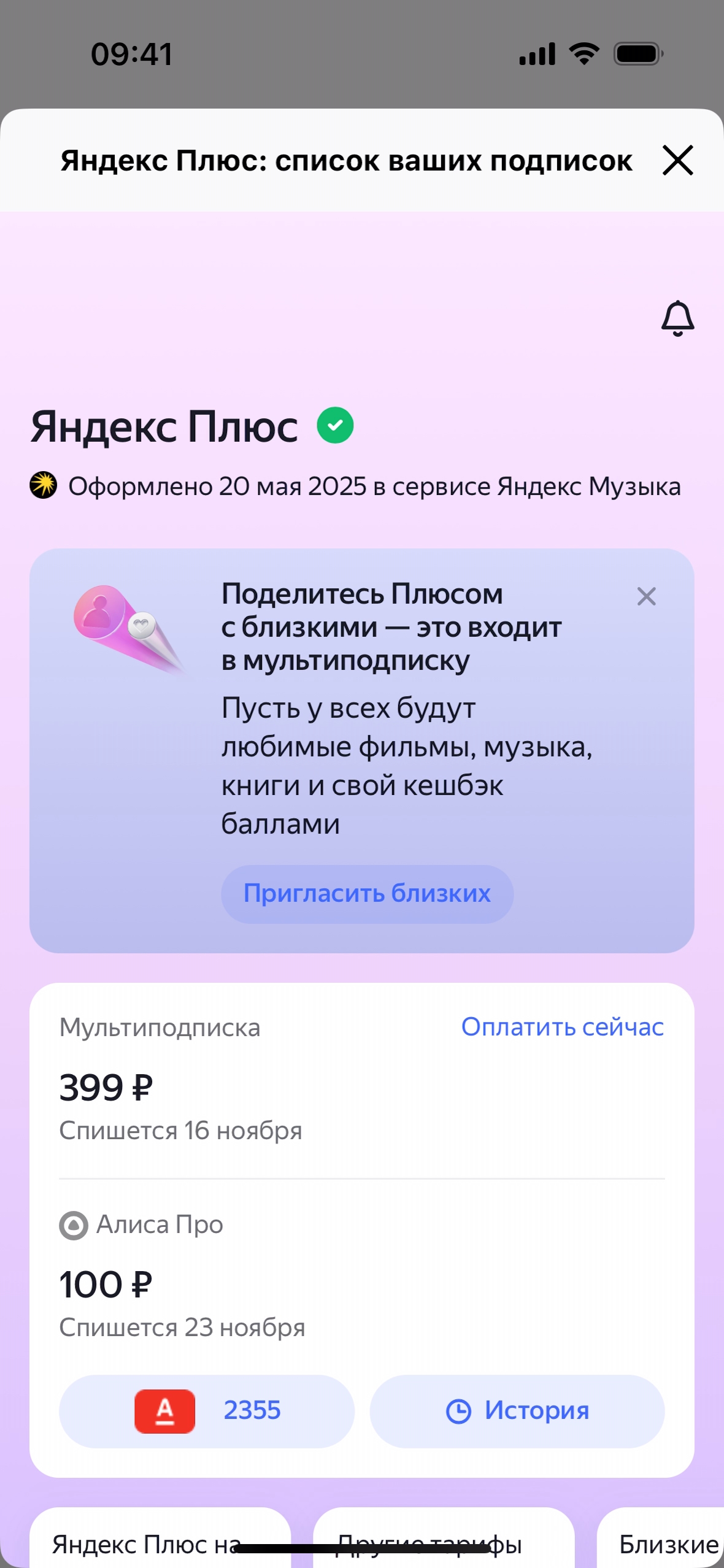
Task: Open История payment history
Action: click(x=517, y=1411)
